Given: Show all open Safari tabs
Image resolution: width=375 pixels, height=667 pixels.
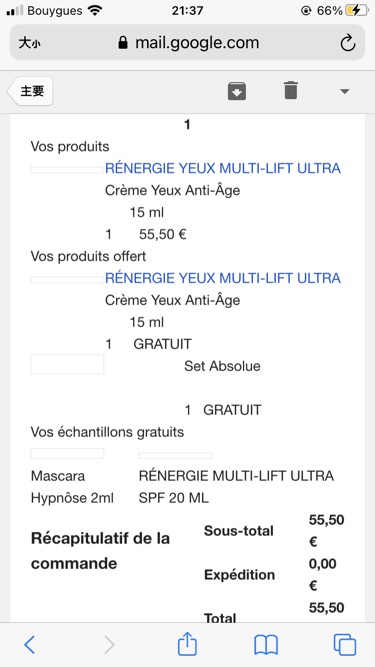Looking at the screenshot, I should [x=344, y=645].
